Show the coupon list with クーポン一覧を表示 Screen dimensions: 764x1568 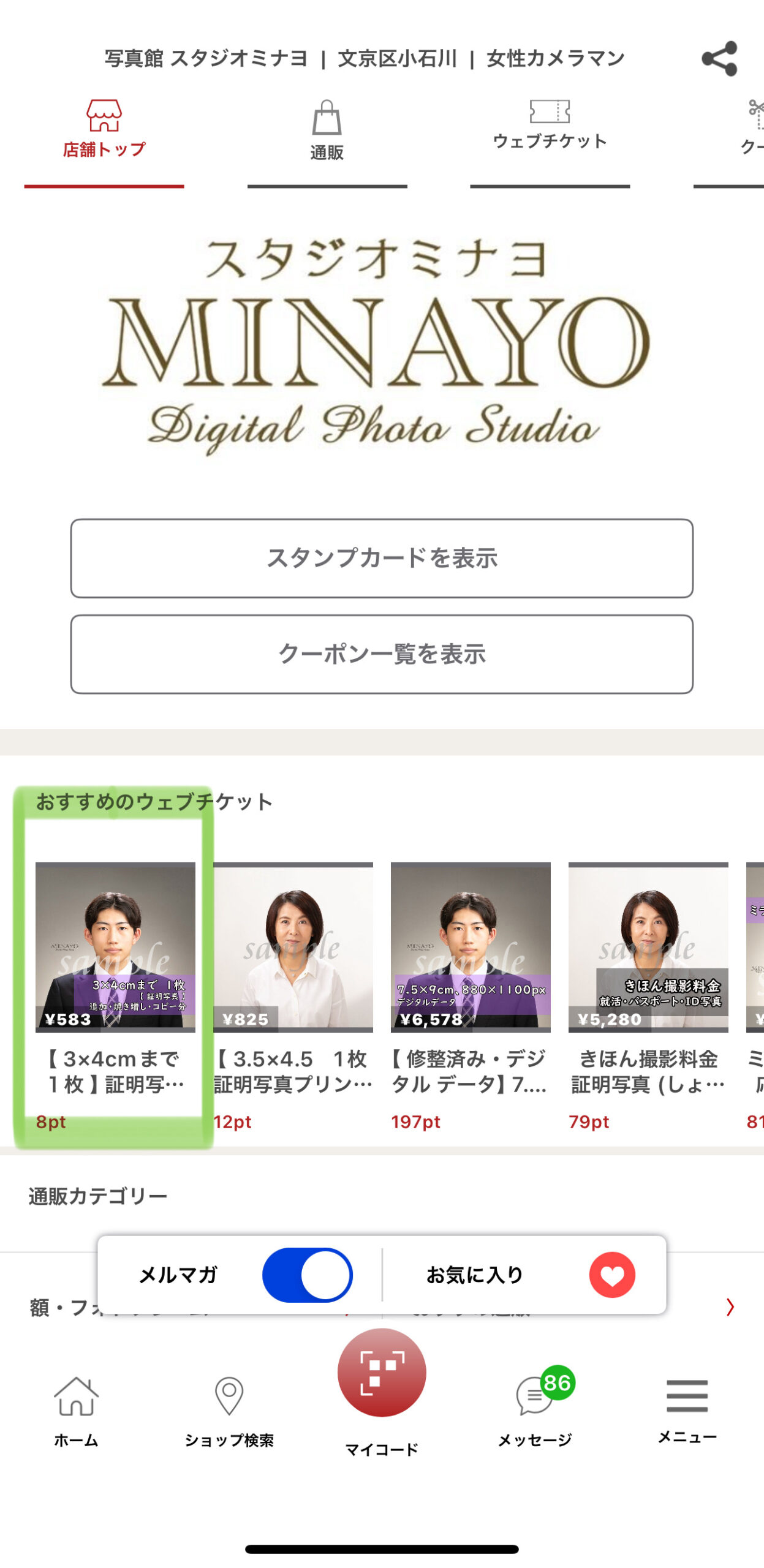382,654
